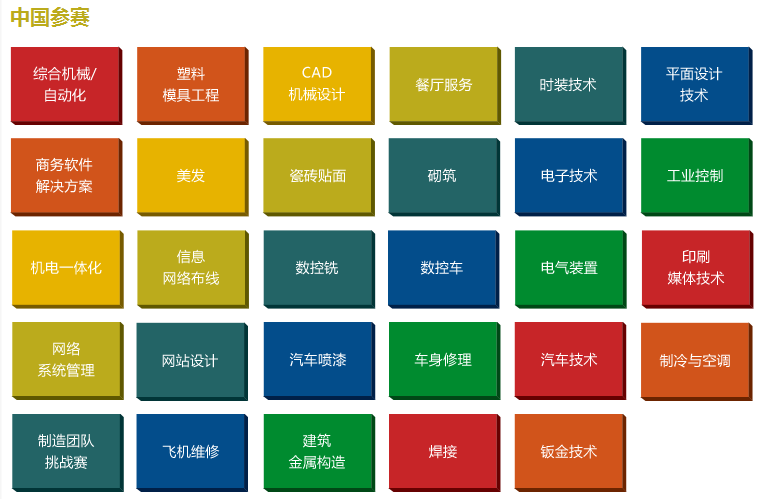Tap the 餐厅服务 tile
The width and height of the screenshot is (764, 499).
(443, 84)
